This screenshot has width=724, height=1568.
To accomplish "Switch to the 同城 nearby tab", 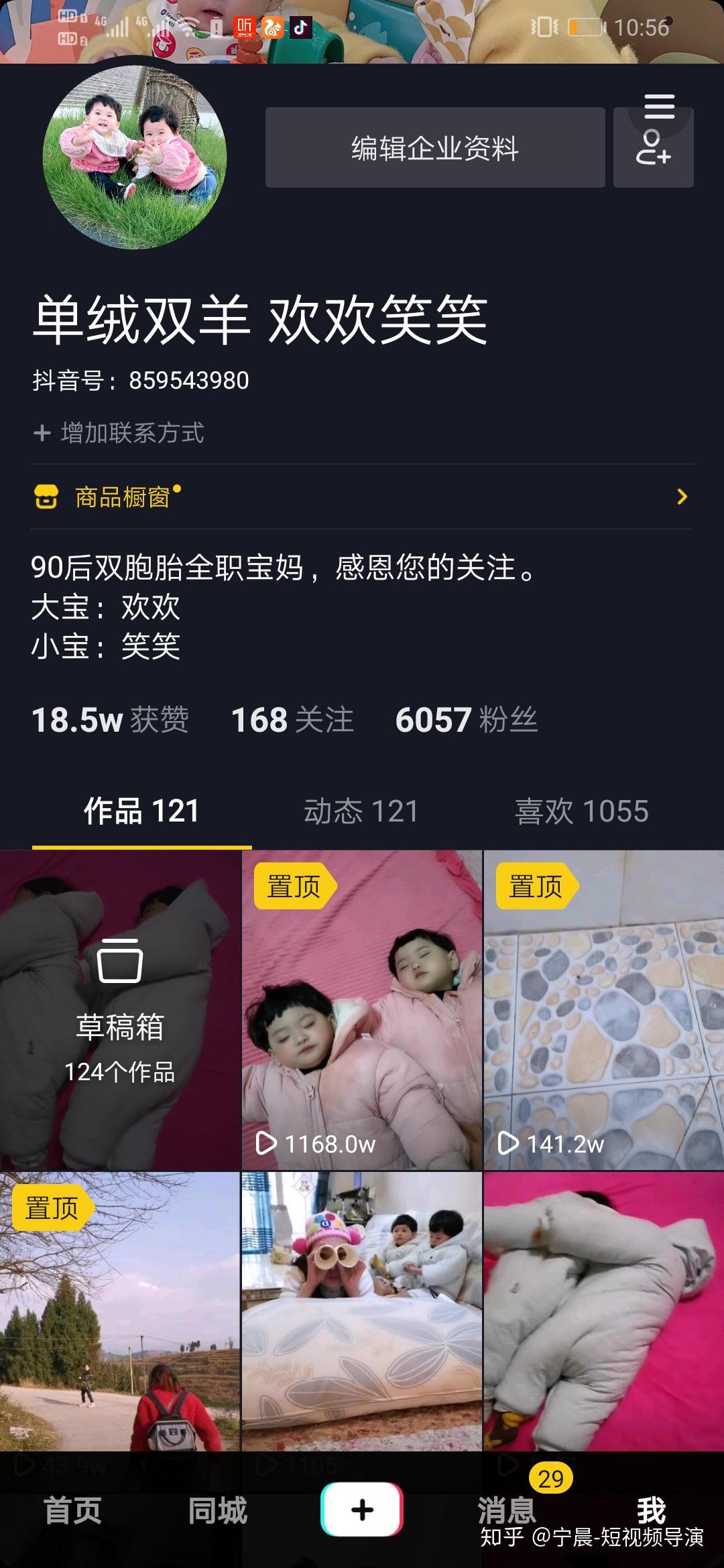I will coord(217,1510).
